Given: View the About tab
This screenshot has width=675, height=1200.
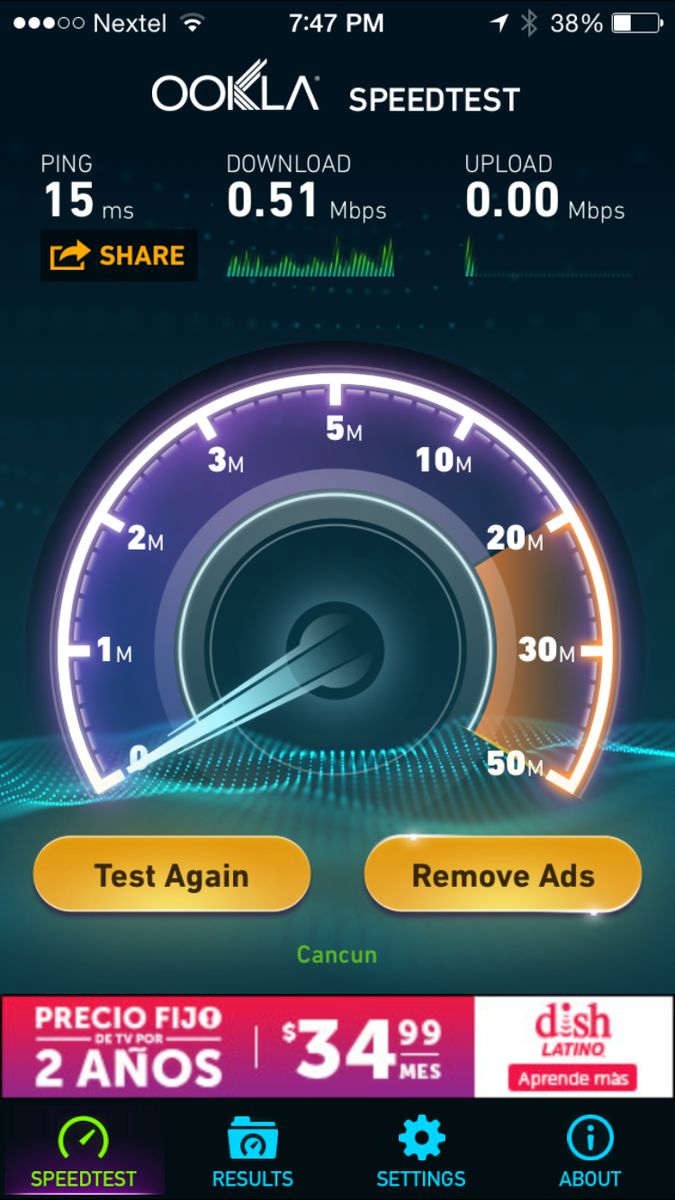Looking at the screenshot, I should [589, 1150].
